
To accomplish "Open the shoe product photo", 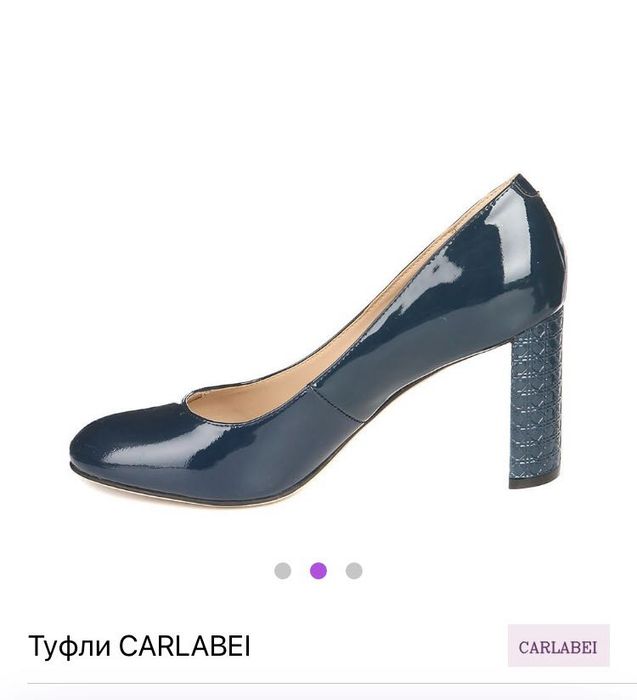I will 318,340.
